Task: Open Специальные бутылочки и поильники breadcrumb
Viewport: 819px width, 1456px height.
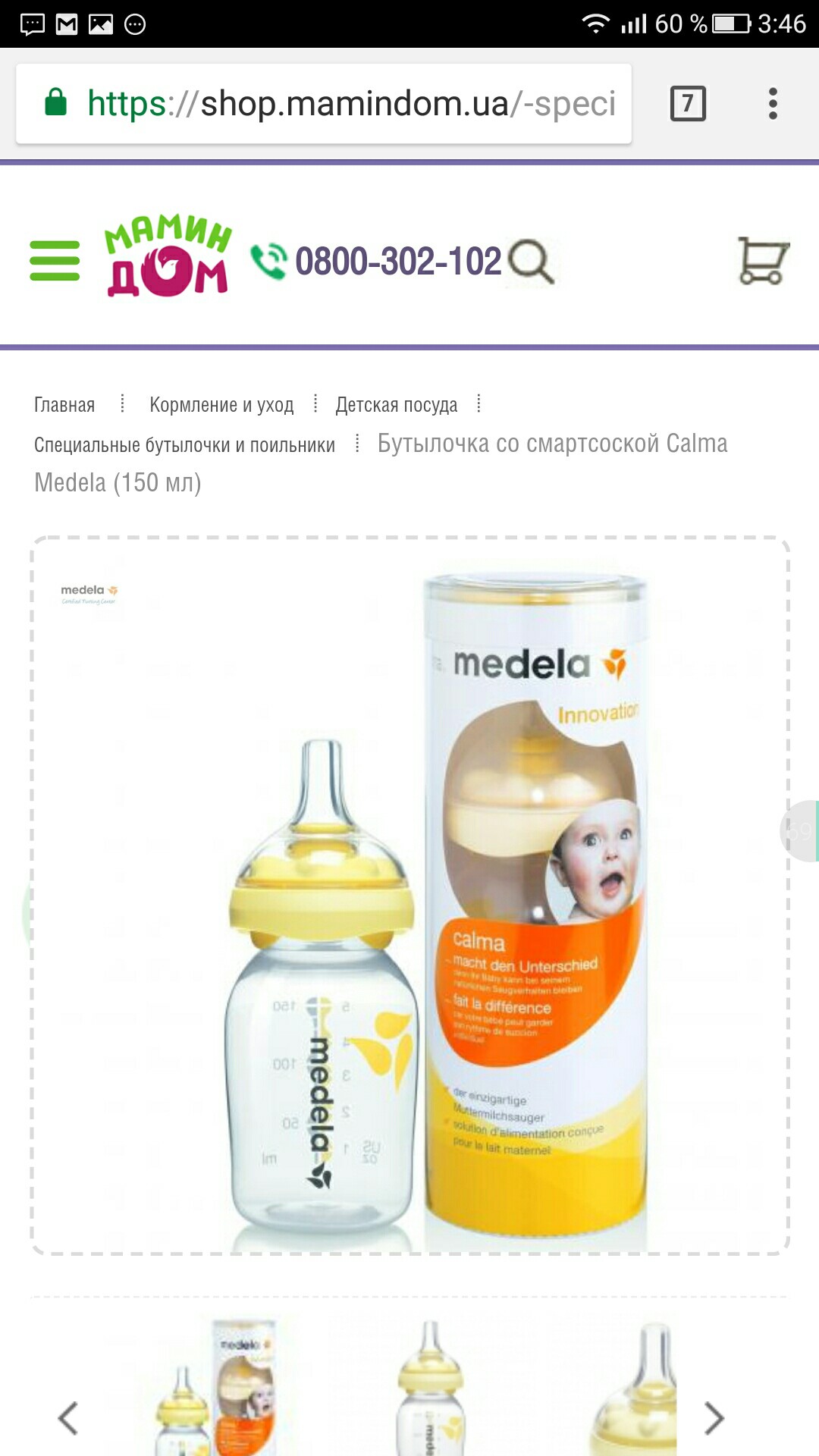Action: [184, 445]
